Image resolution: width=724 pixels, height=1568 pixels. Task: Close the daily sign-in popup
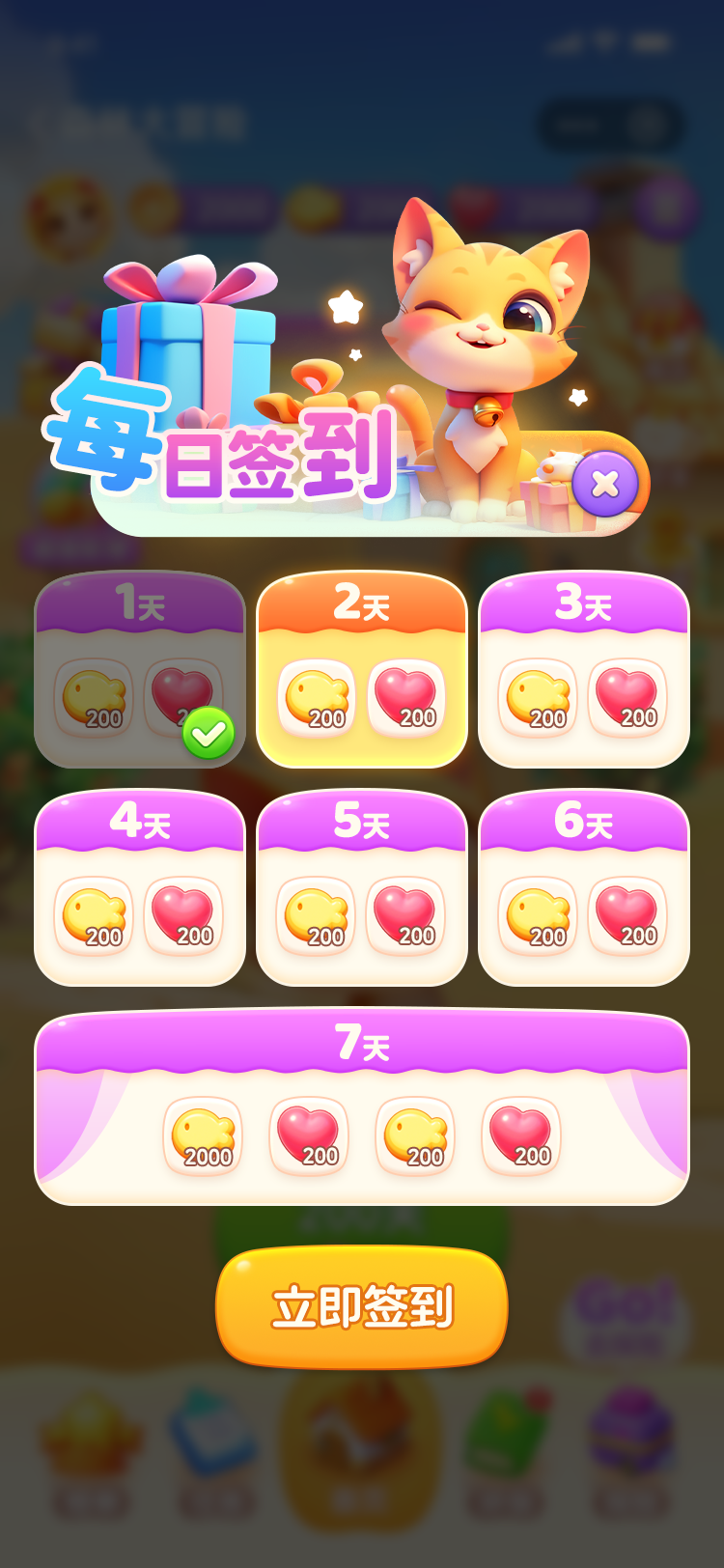(x=605, y=484)
